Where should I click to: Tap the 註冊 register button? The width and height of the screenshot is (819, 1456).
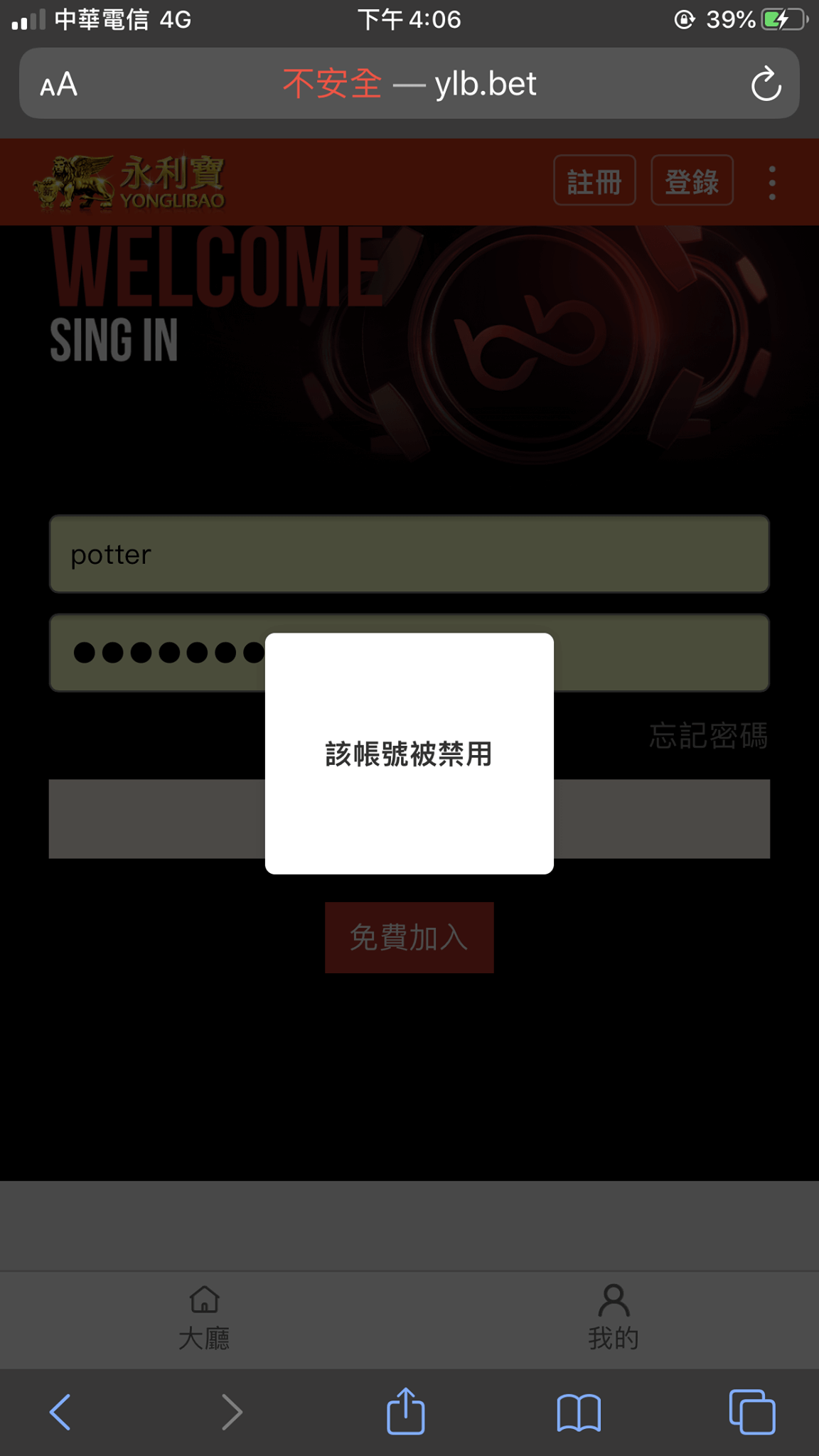pyautogui.click(x=594, y=181)
